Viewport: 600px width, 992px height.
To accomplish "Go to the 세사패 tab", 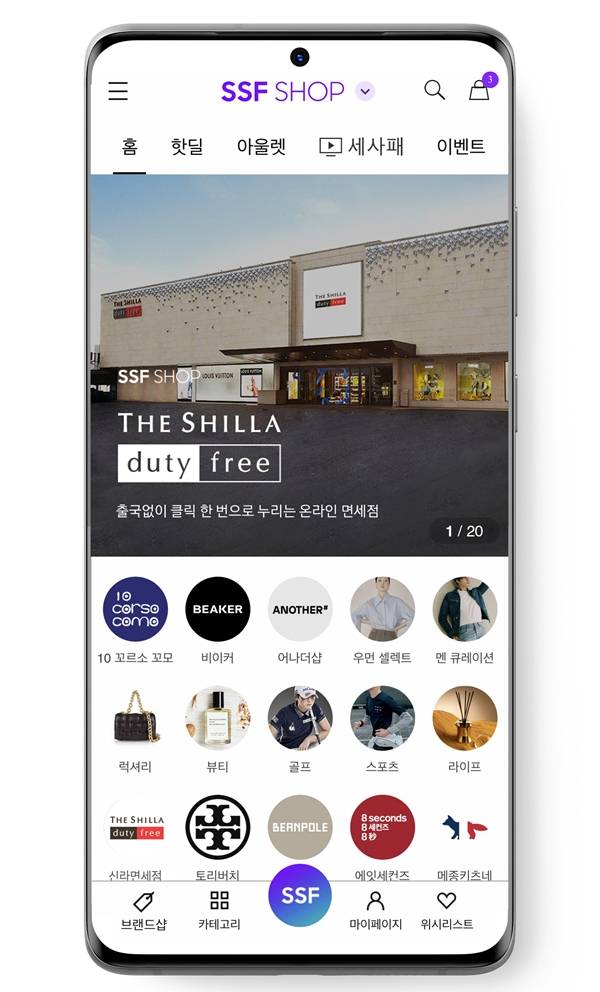I will click(362, 147).
